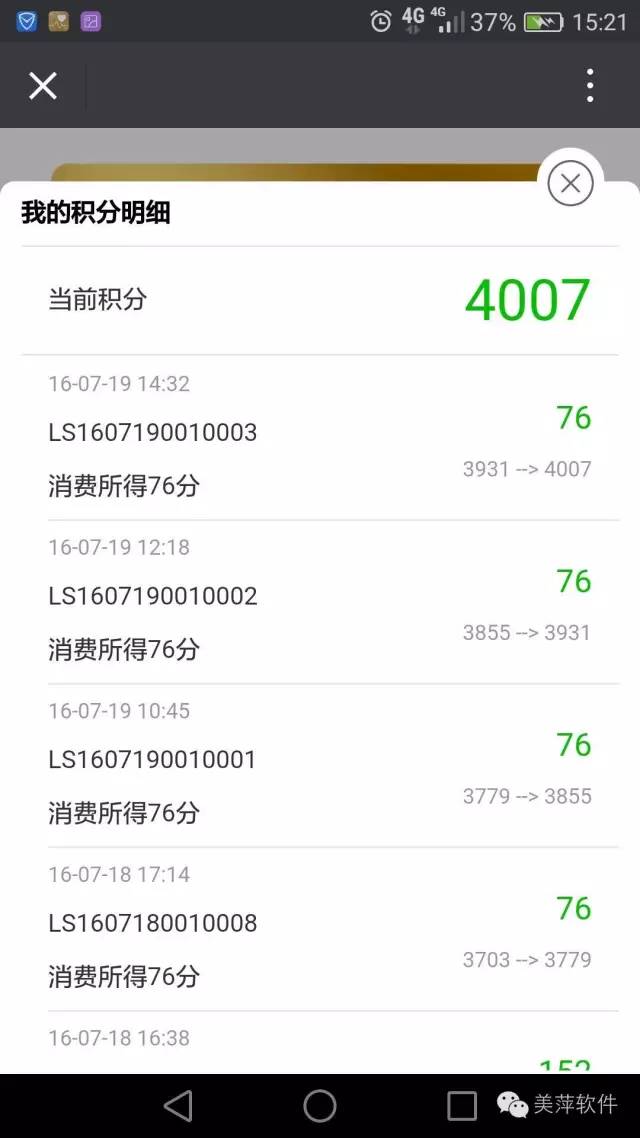Close the webview with the X icon
The width and height of the screenshot is (640, 1138).
pos(43,86)
